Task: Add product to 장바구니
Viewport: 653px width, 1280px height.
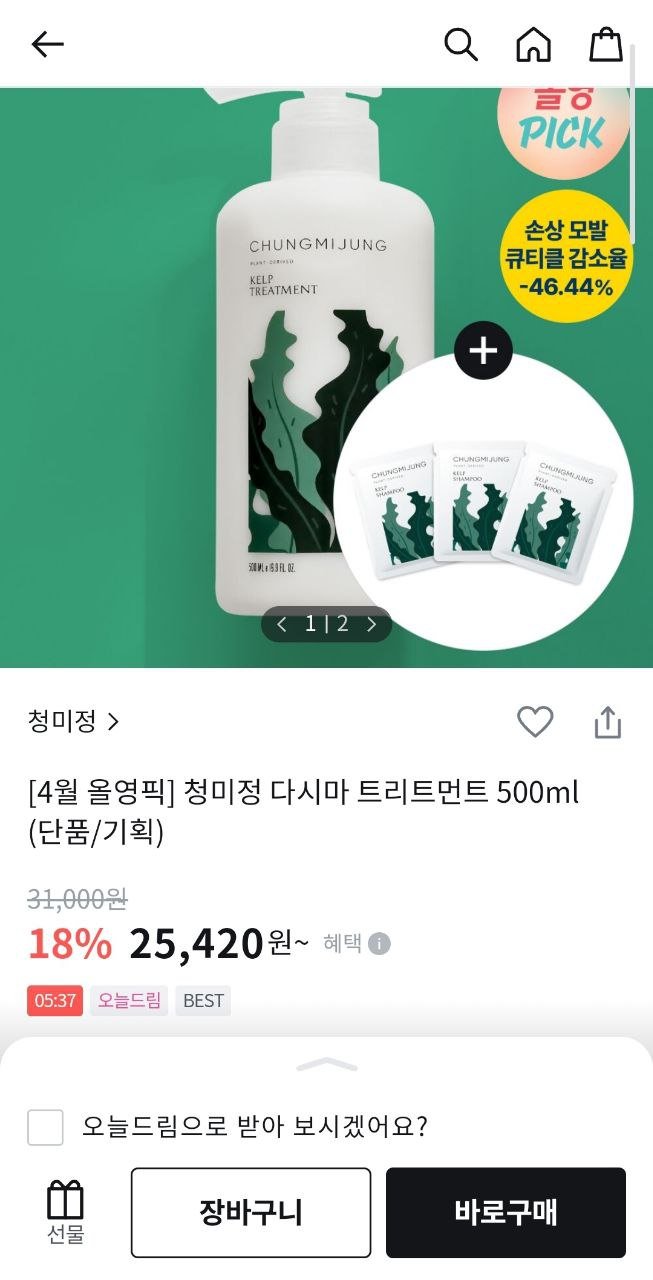Action: 250,1212
